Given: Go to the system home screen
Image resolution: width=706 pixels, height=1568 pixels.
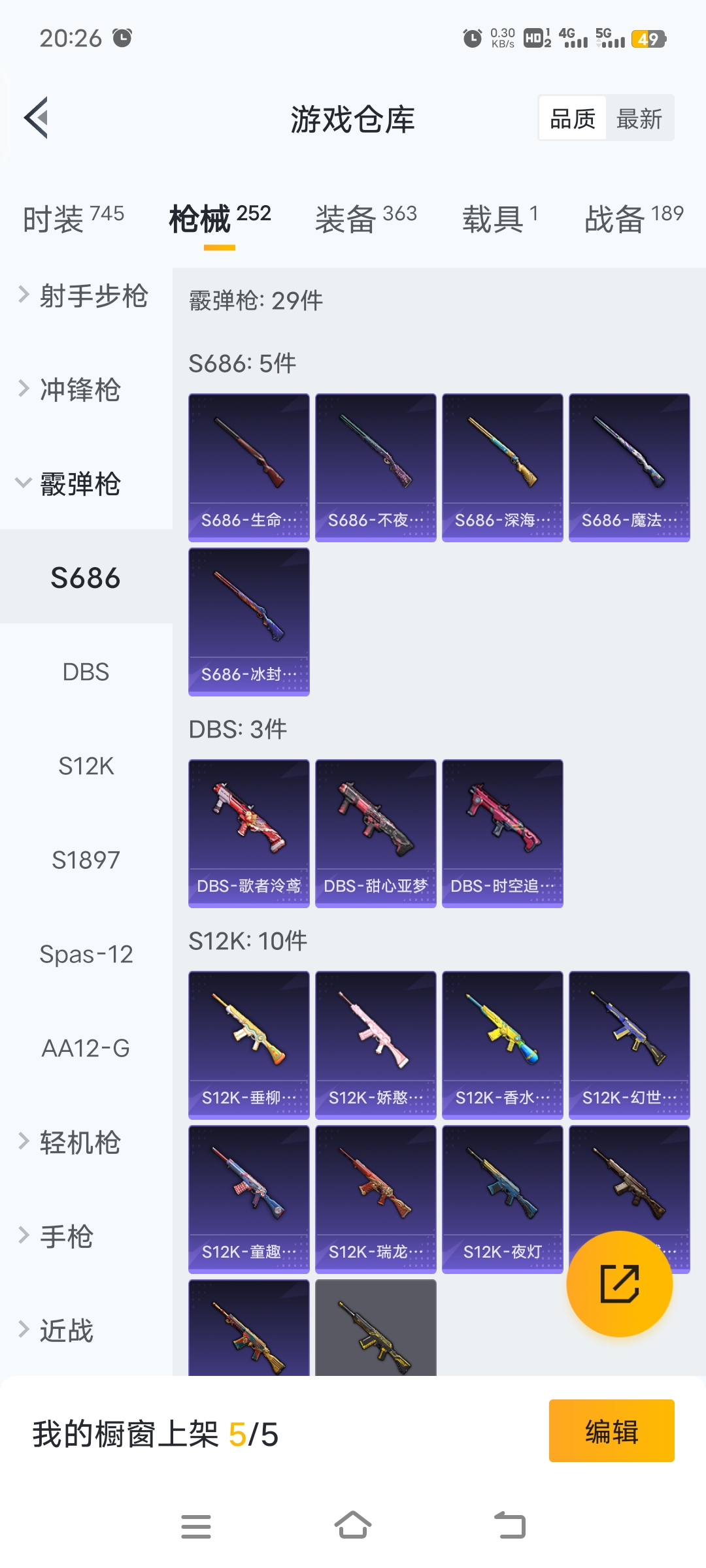Looking at the screenshot, I should [x=353, y=1526].
